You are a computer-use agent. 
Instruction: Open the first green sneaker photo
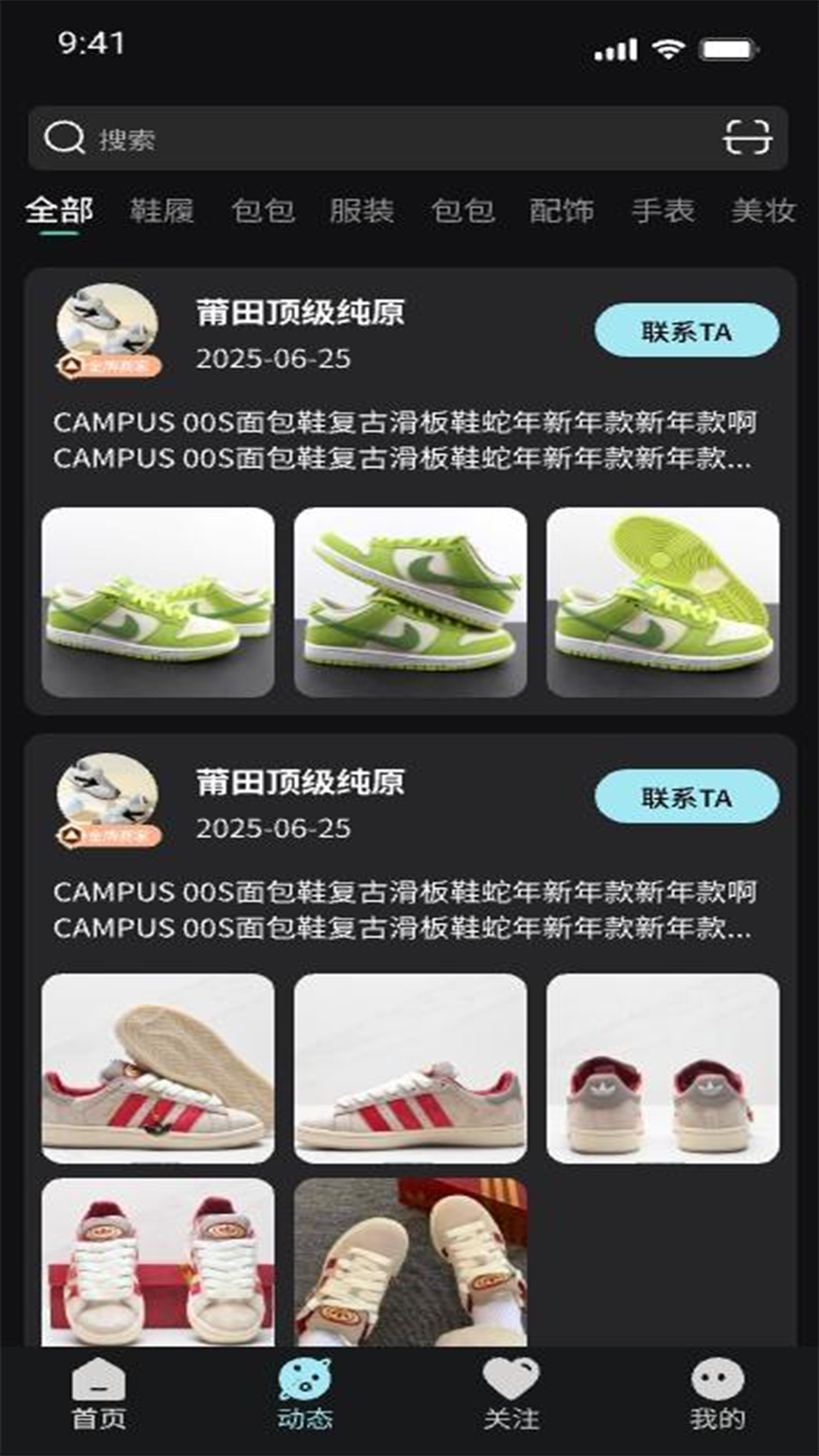pyautogui.click(x=158, y=602)
